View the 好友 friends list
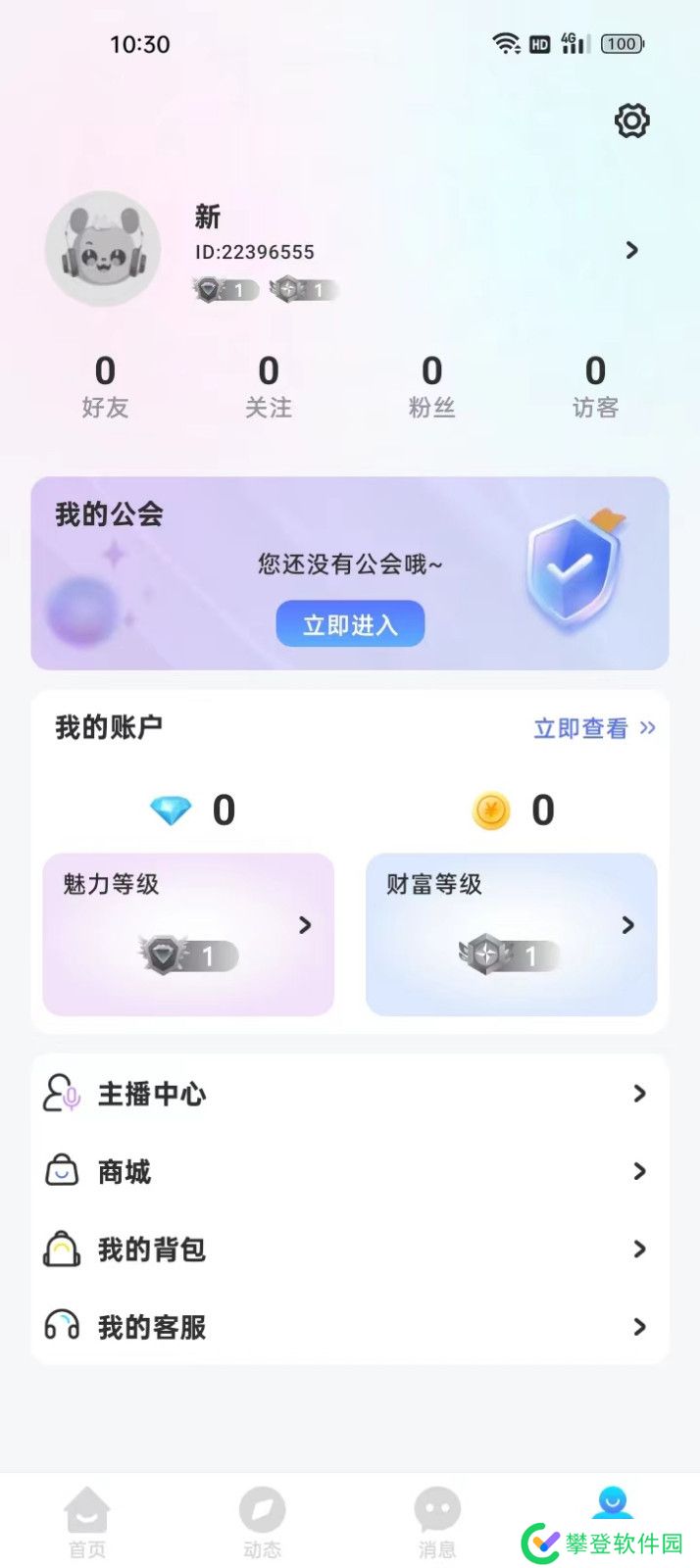This screenshot has width=700, height=1568. [x=105, y=386]
